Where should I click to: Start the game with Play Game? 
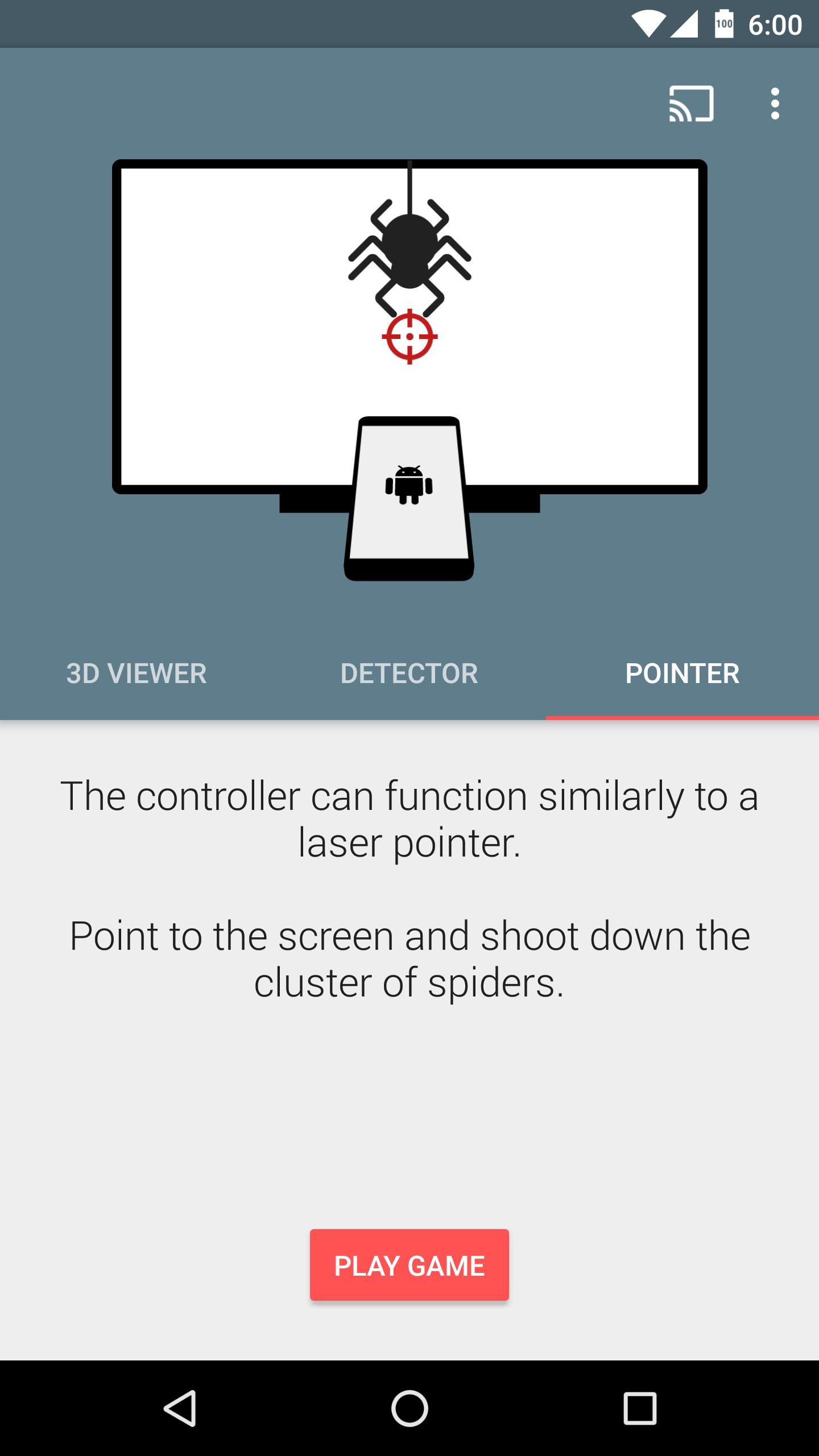pyautogui.click(x=409, y=1265)
